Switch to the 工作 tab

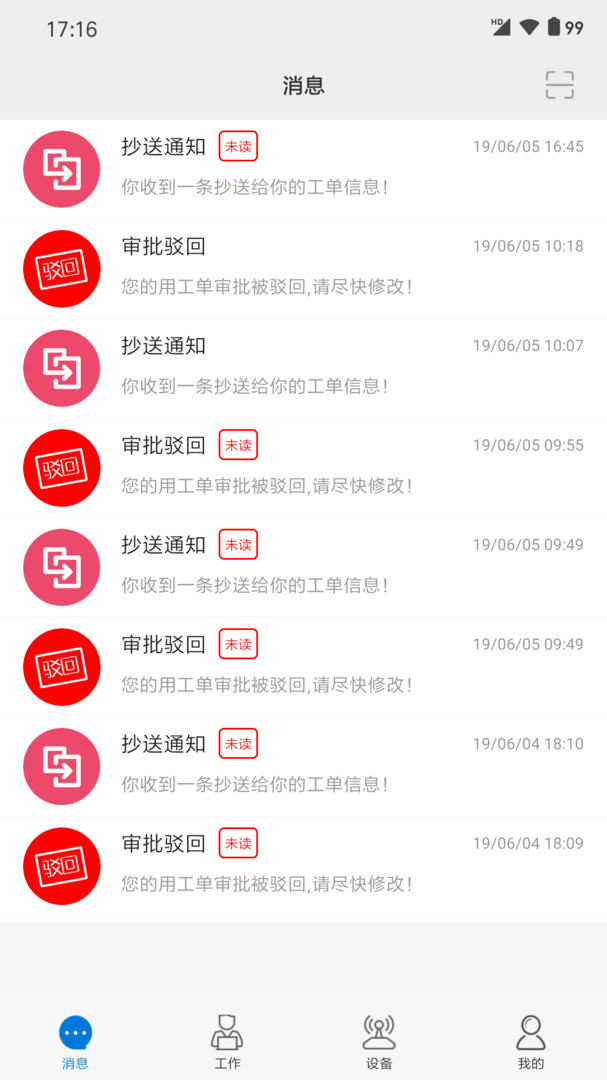[x=227, y=1041]
